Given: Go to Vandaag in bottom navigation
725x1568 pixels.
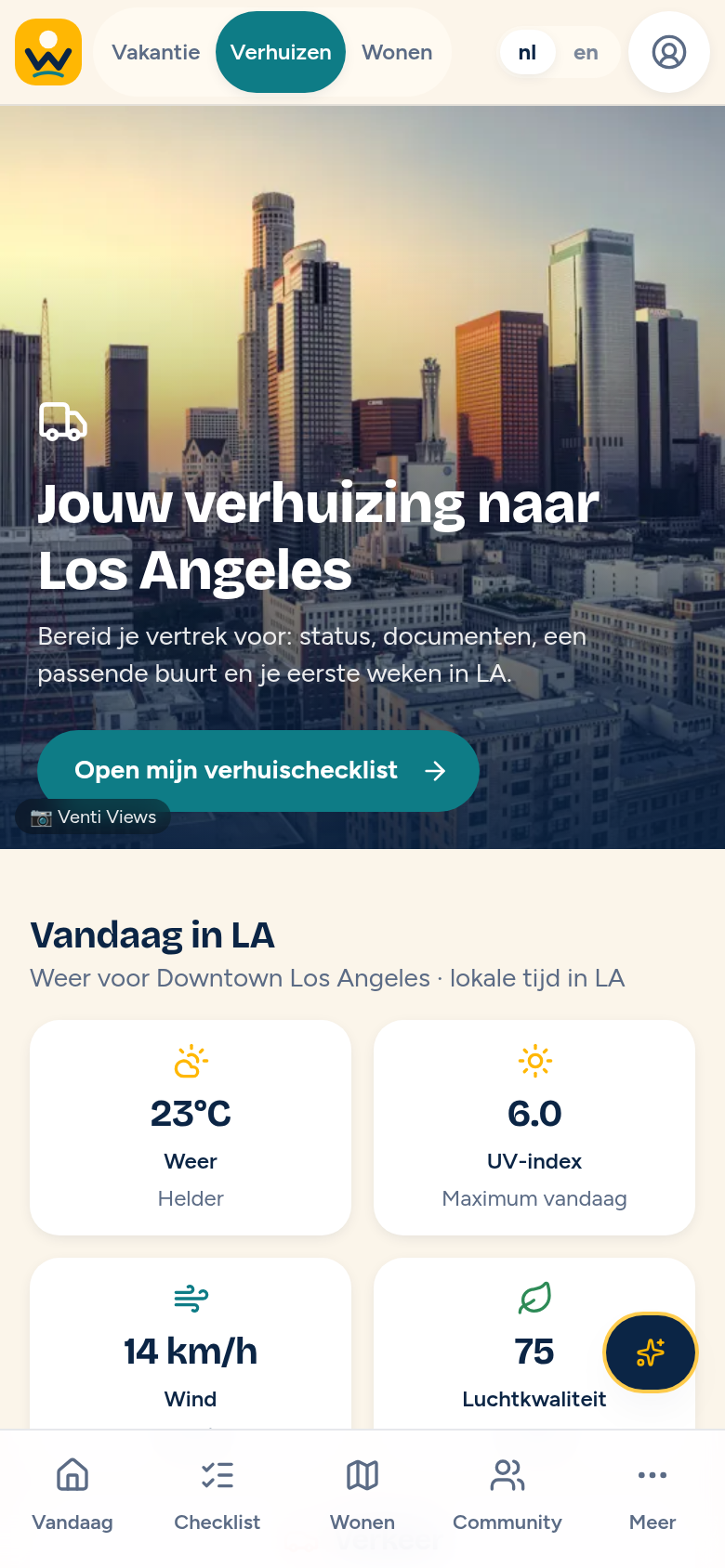Looking at the screenshot, I should click(x=72, y=1494).
